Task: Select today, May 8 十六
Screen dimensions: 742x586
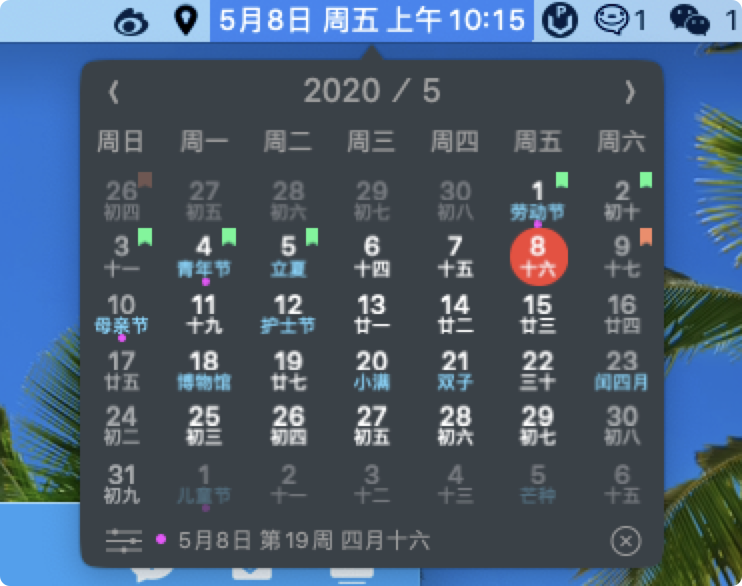Action: tap(538, 255)
